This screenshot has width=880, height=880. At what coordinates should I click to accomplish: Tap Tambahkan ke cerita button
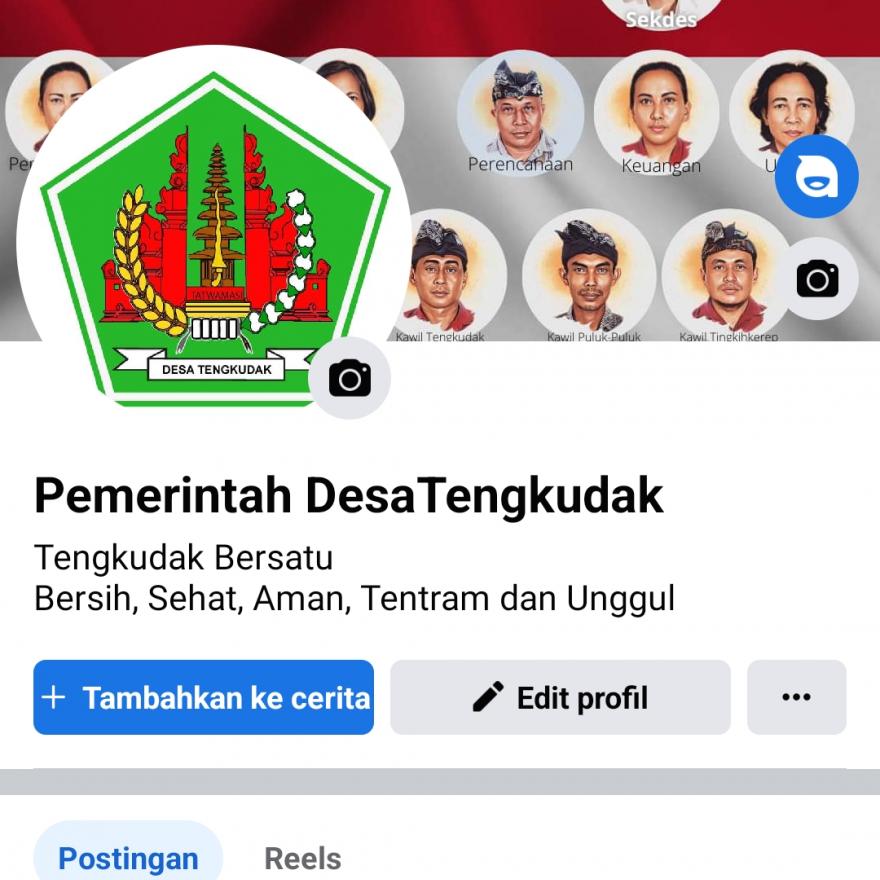204,698
